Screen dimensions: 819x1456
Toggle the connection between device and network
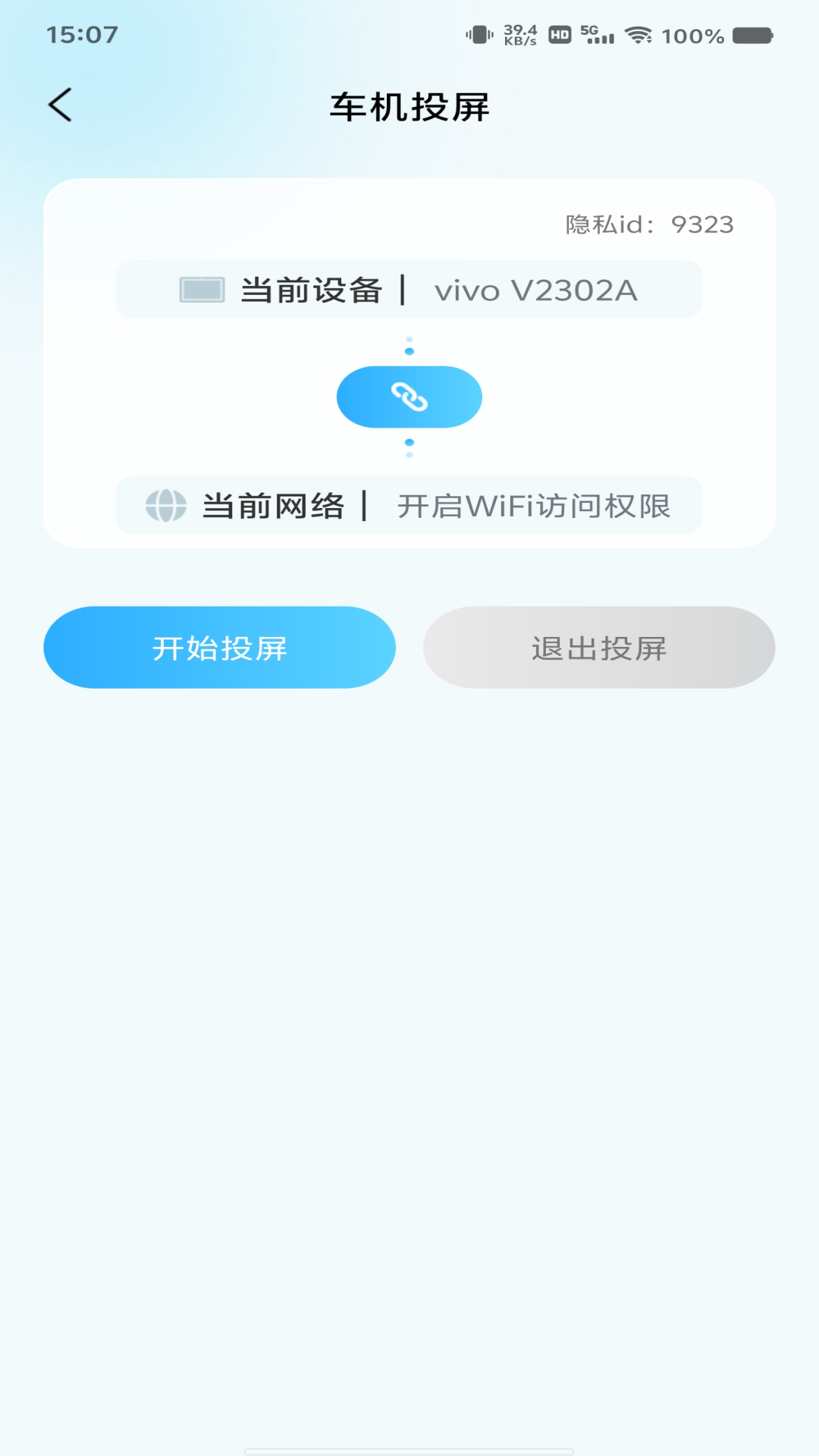409,396
